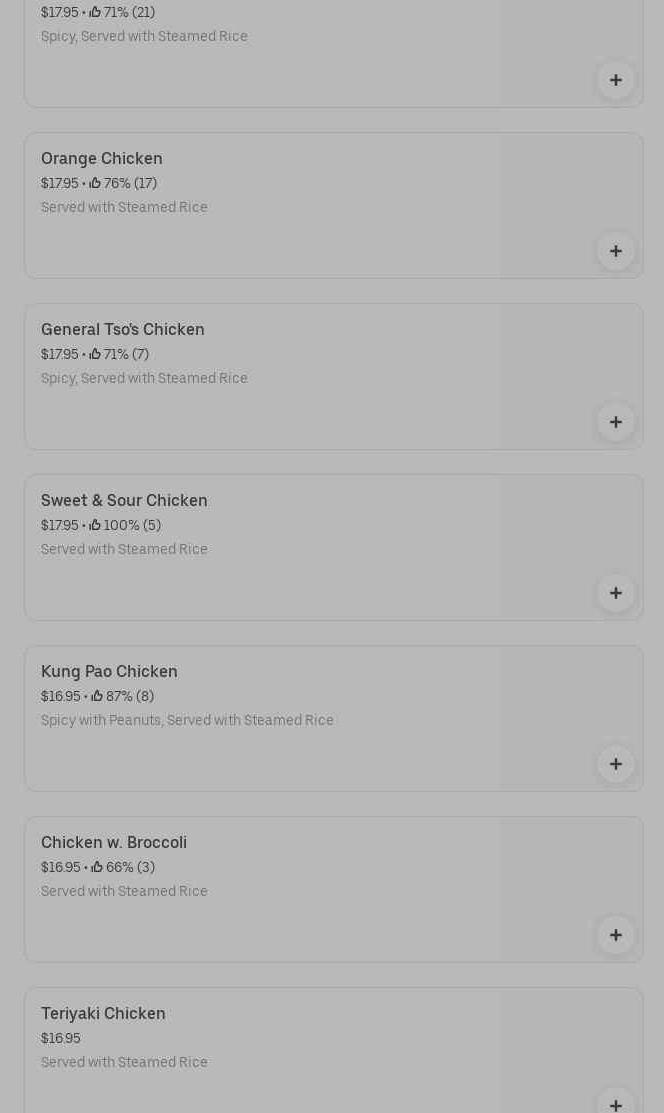
Task: View General Tso's Chicken details
Action: pyautogui.click(x=123, y=330)
